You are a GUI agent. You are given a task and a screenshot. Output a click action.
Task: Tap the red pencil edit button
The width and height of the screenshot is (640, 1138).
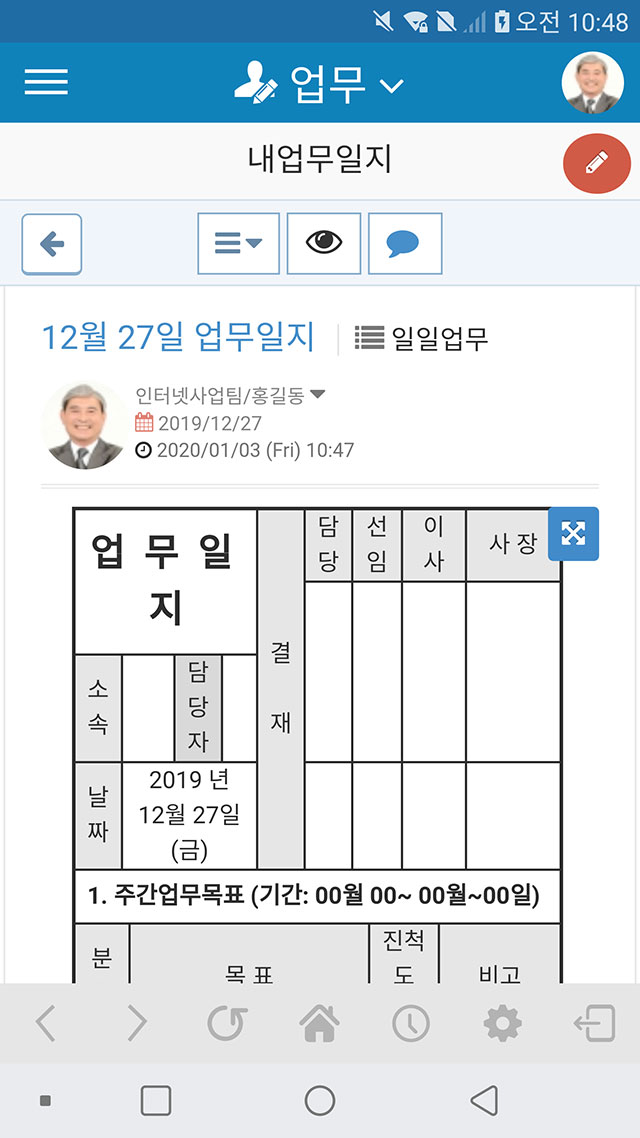pos(596,163)
